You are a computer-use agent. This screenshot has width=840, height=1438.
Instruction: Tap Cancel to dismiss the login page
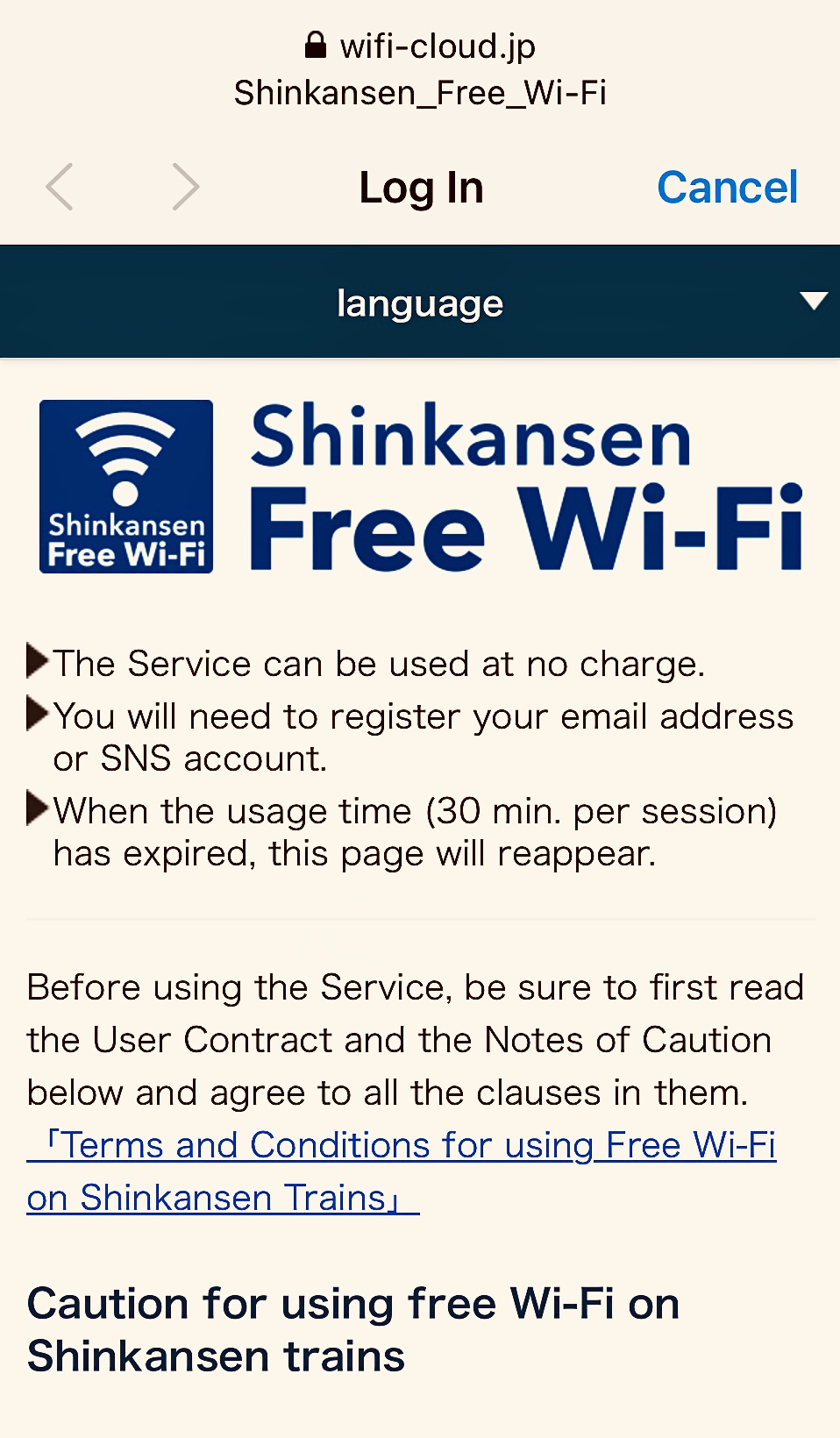(x=727, y=188)
